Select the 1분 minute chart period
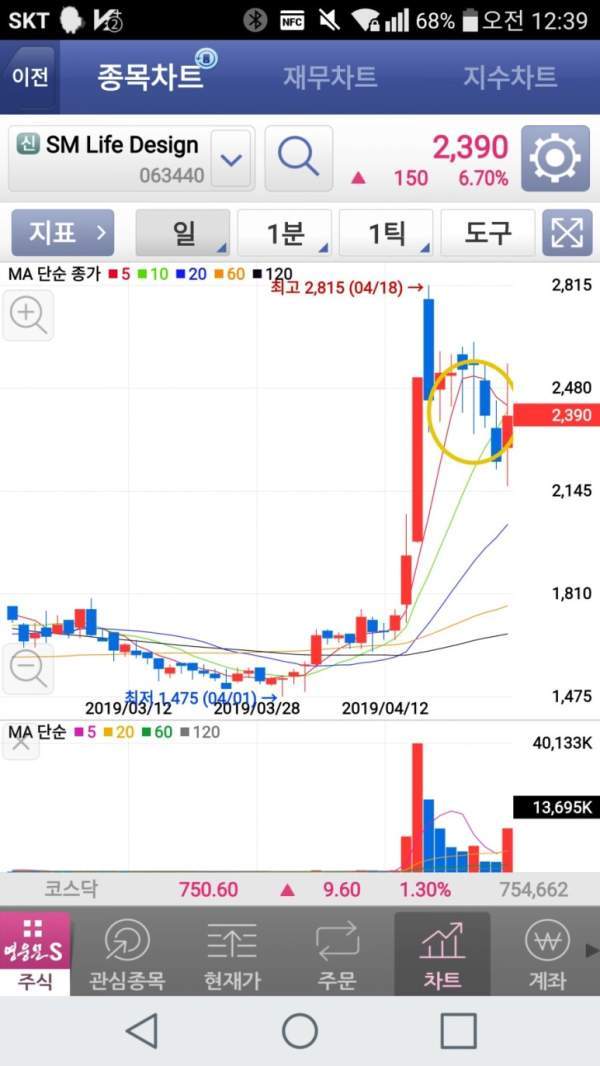The image size is (600, 1066). pos(285,233)
